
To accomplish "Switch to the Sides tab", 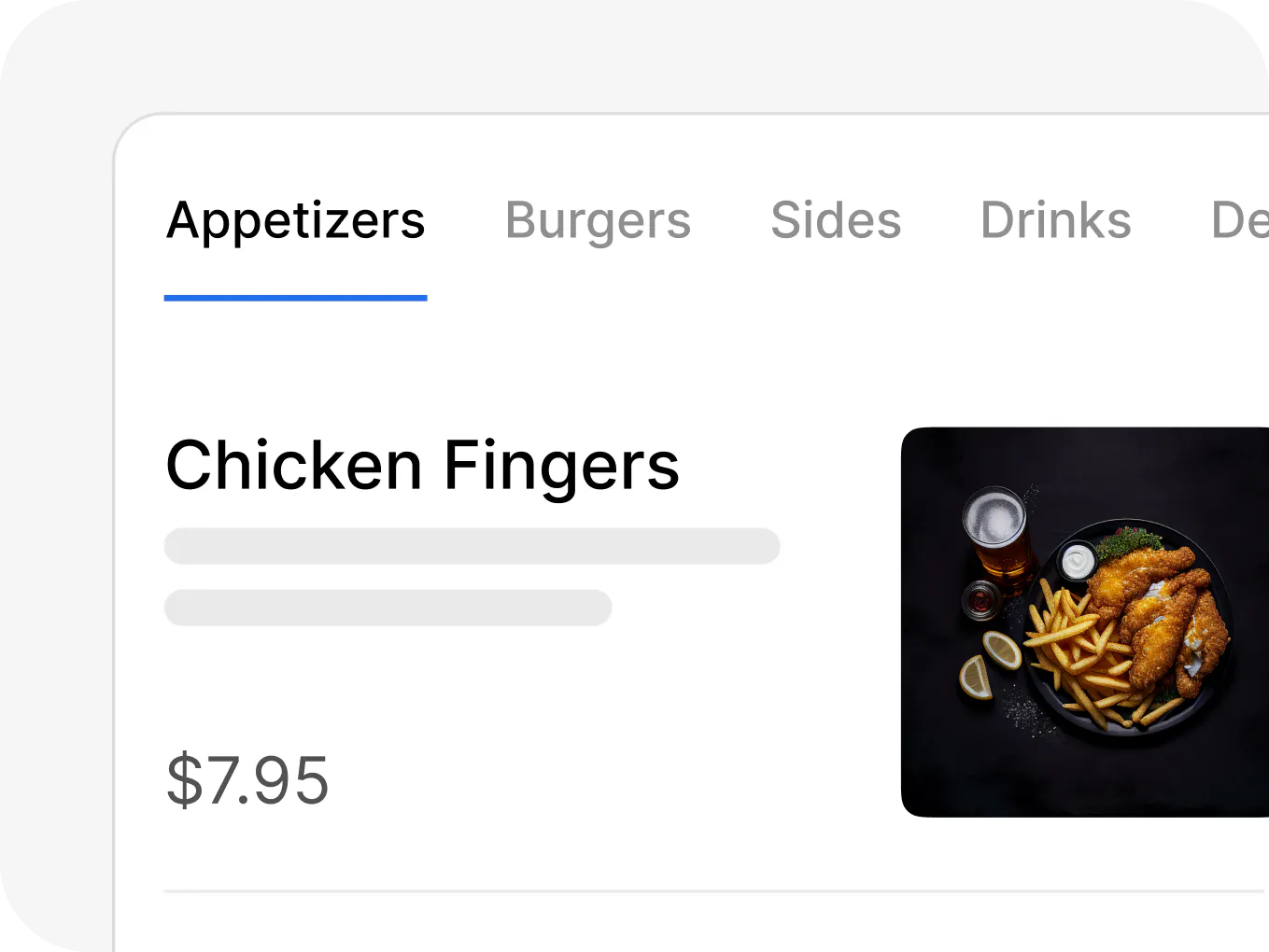I will pos(836,221).
